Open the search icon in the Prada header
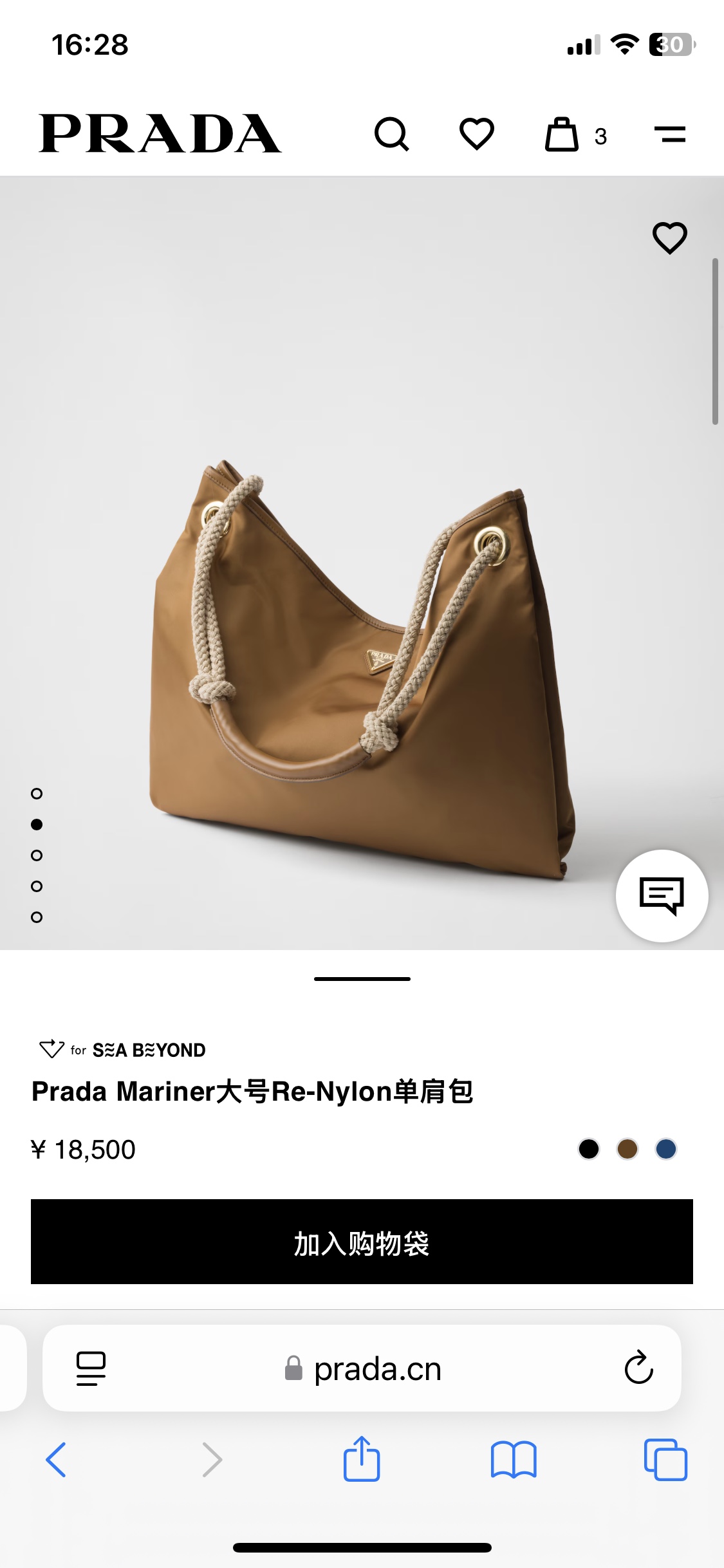Viewport: 724px width, 1568px height. [391, 135]
